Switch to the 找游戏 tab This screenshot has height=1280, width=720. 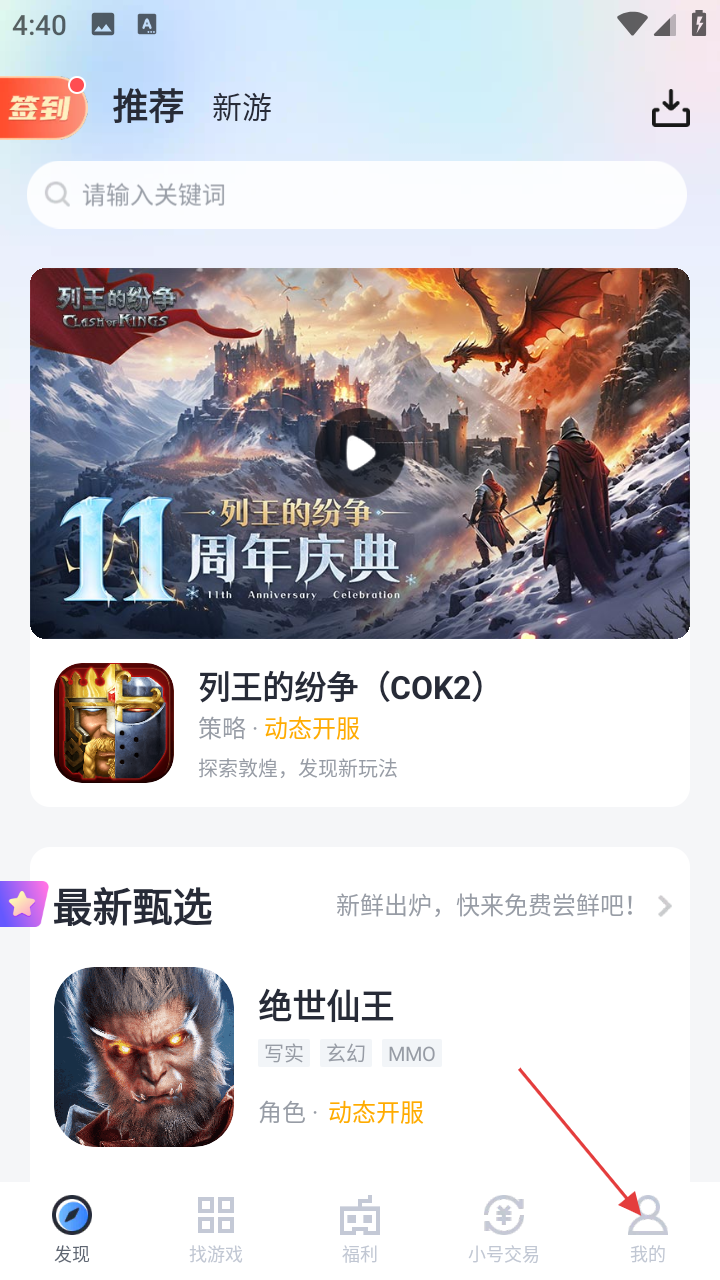pyautogui.click(x=216, y=1230)
